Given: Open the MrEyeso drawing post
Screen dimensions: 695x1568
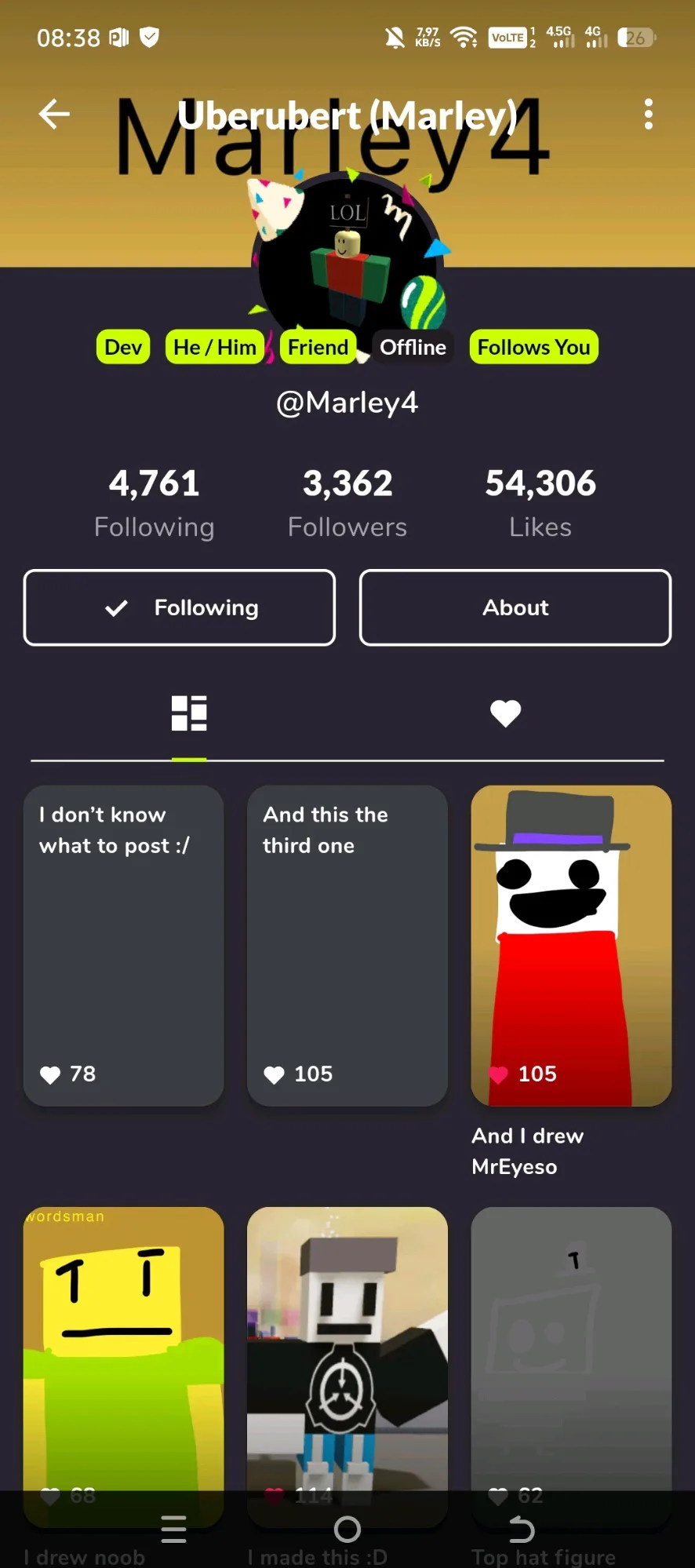Looking at the screenshot, I should tap(571, 946).
